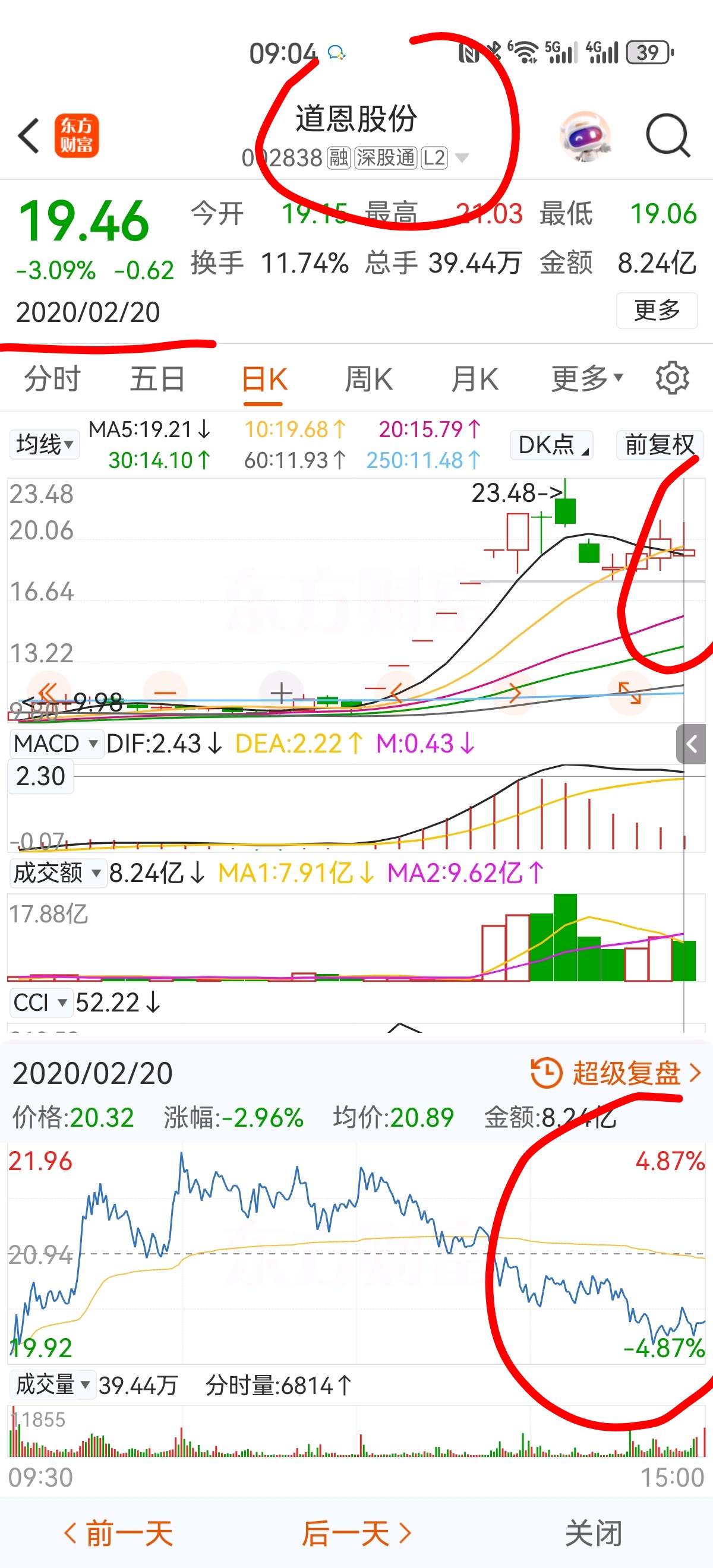Open the 成交额 indicator dropdown

coord(57,873)
